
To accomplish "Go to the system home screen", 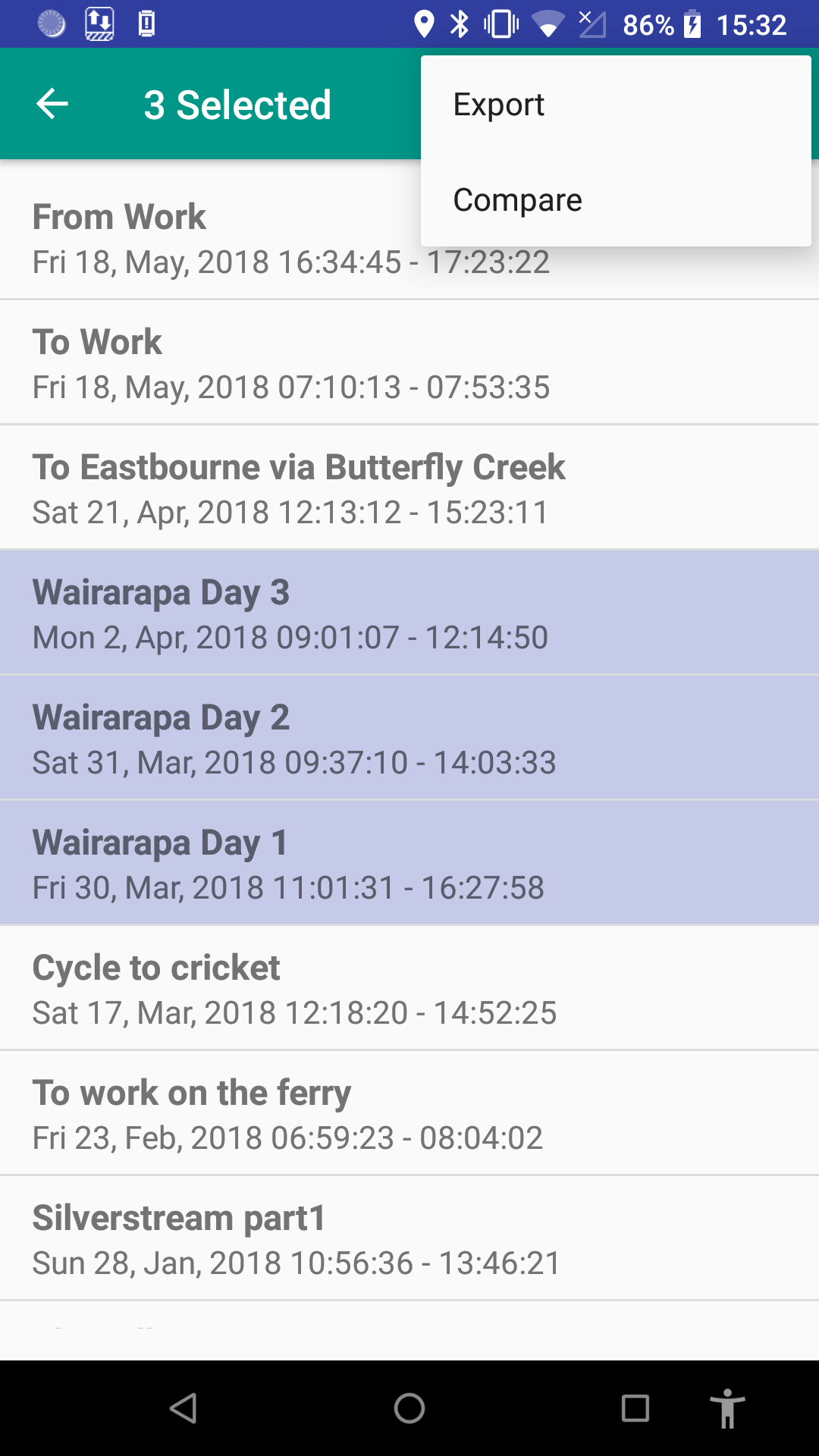I will (409, 1408).
